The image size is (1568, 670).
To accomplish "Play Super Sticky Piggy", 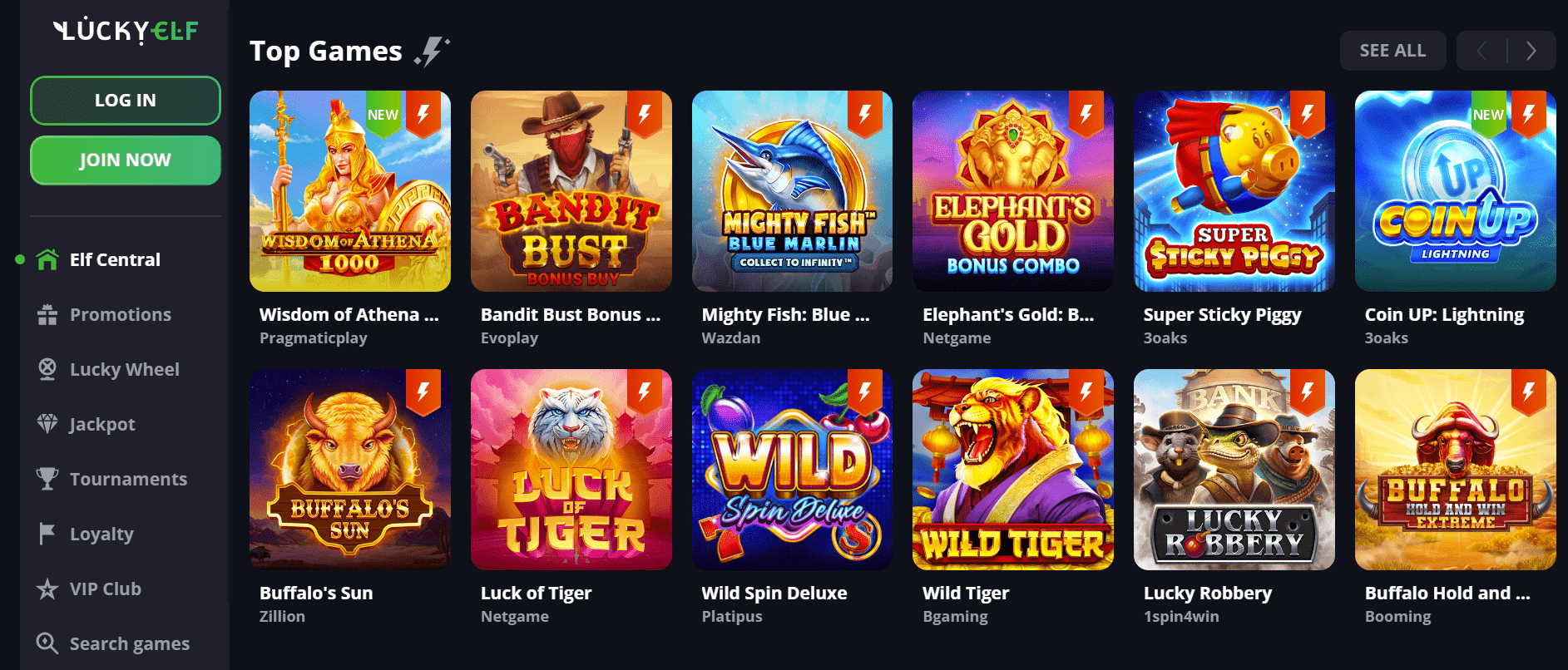I will click(x=1234, y=191).
